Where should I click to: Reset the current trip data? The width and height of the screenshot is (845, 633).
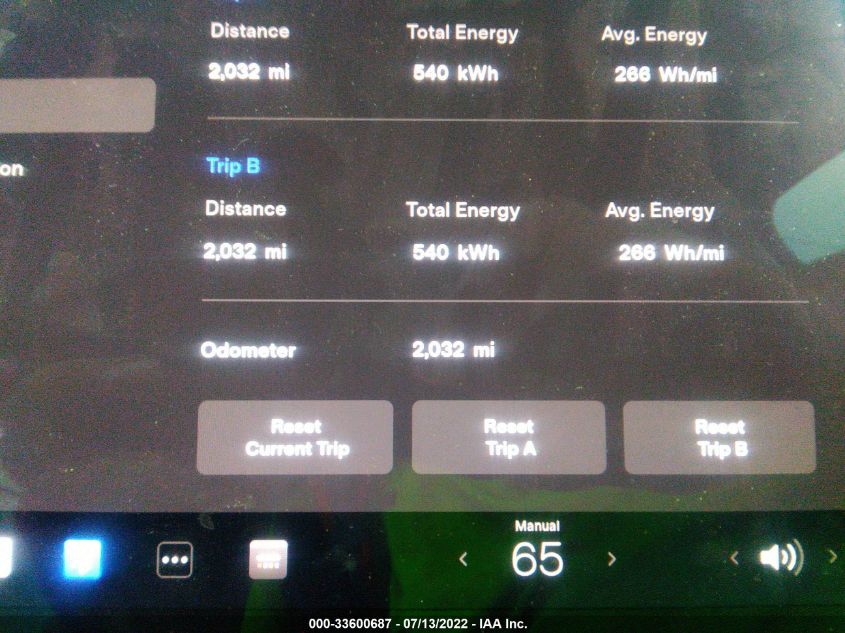click(294, 438)
